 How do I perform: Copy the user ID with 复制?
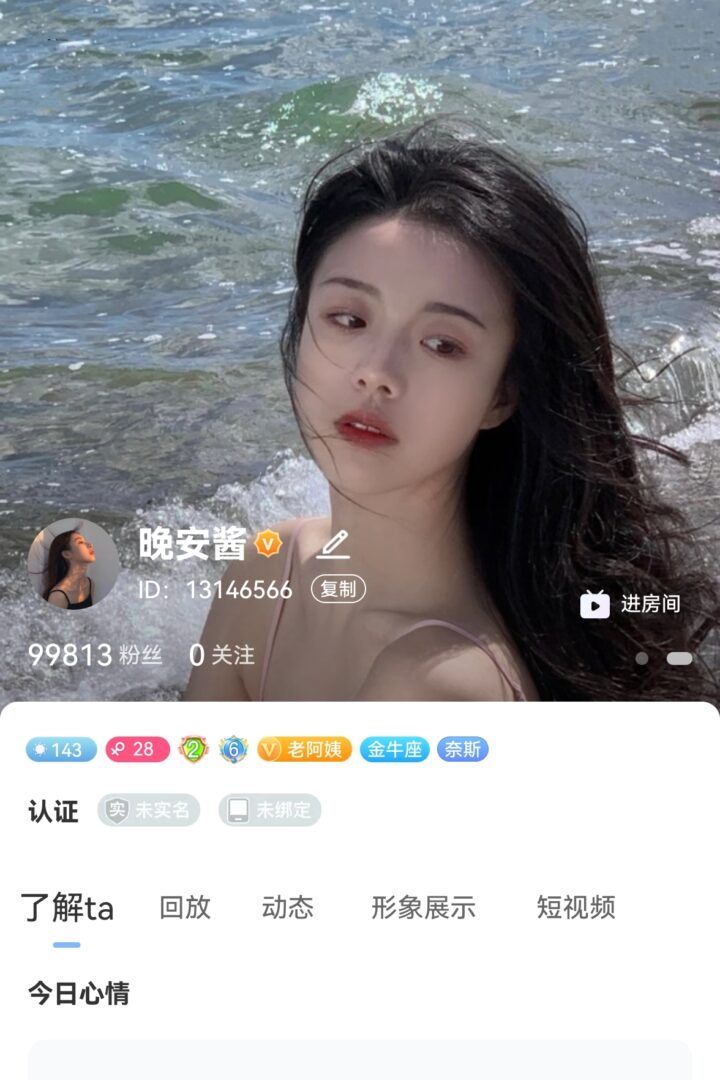tap(338, 589)
